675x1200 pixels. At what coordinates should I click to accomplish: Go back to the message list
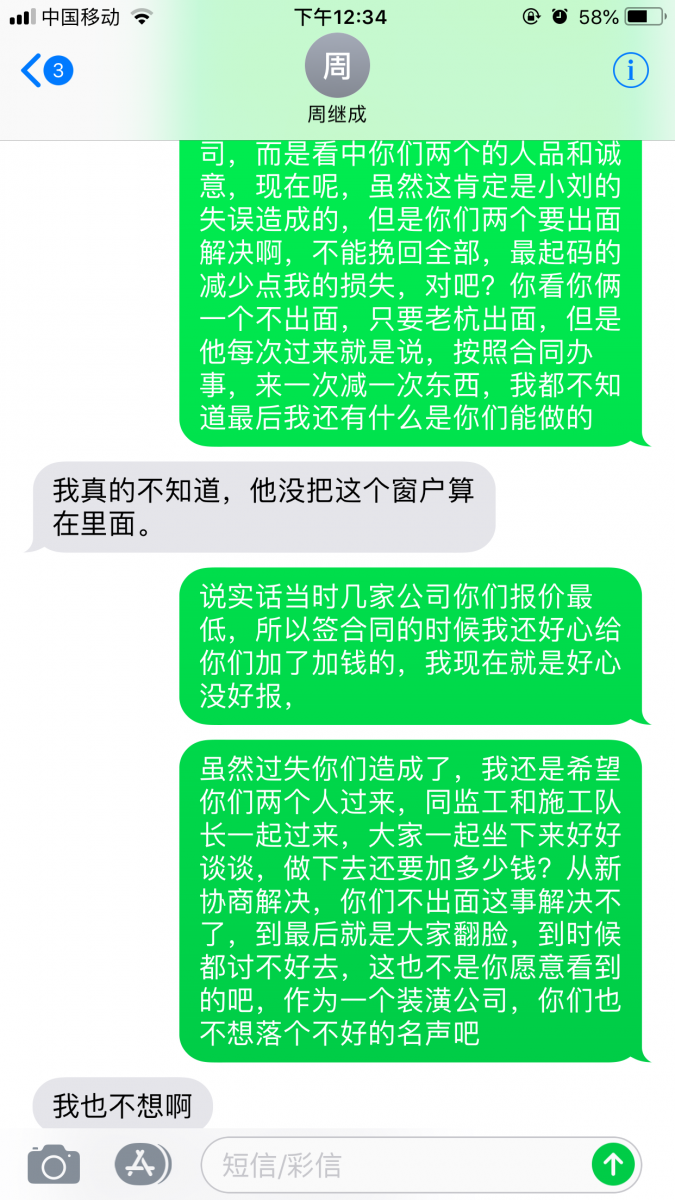pos(45,70)
